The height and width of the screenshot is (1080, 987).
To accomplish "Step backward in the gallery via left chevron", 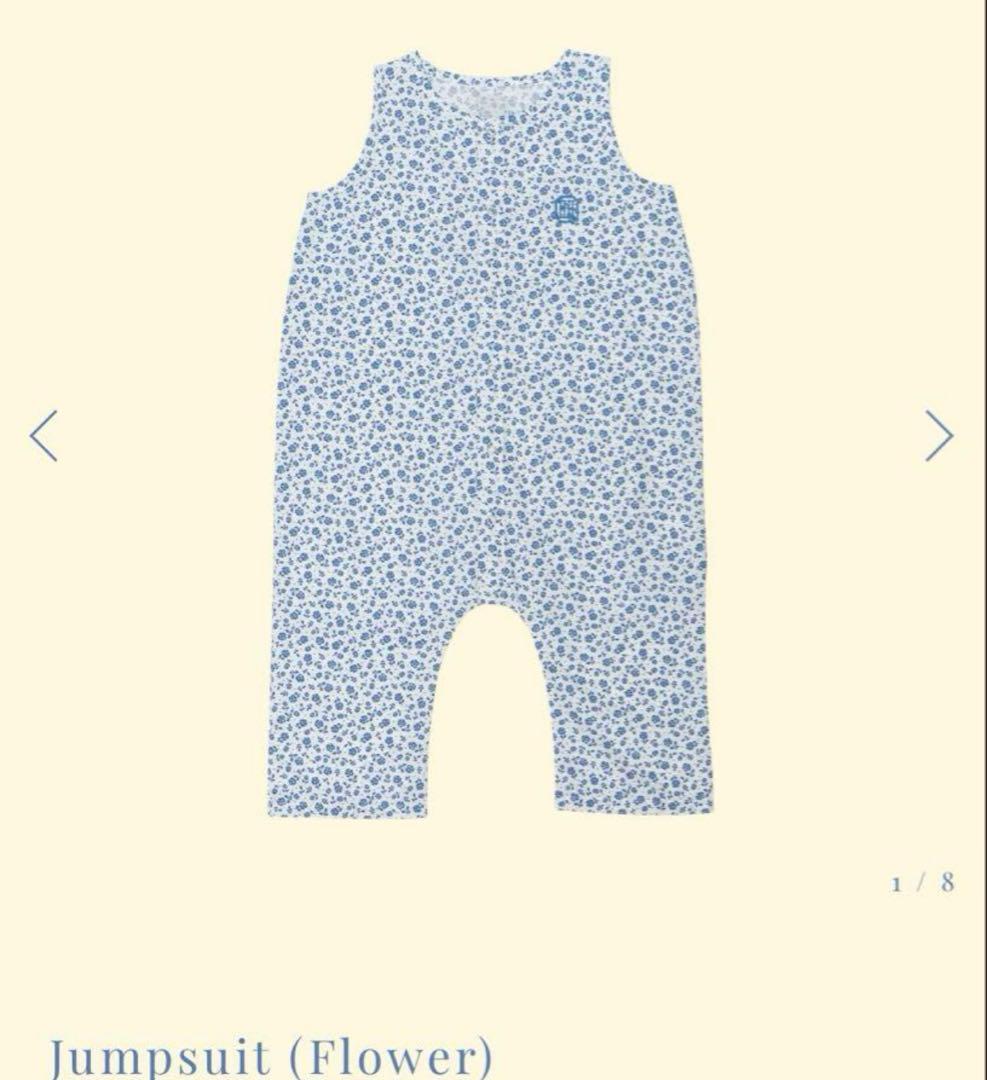I will point(44,435).
